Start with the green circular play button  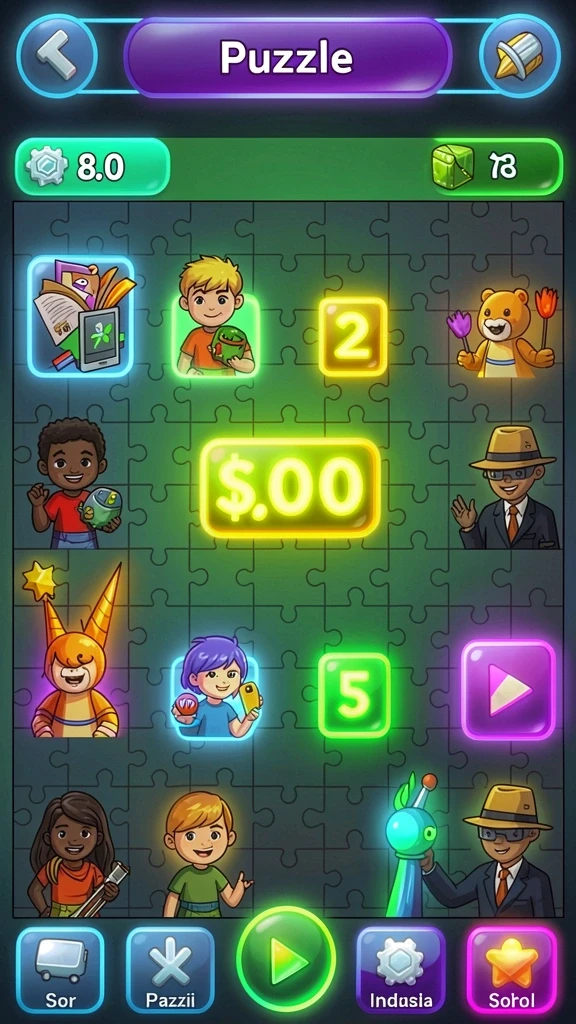click(286, 960)
